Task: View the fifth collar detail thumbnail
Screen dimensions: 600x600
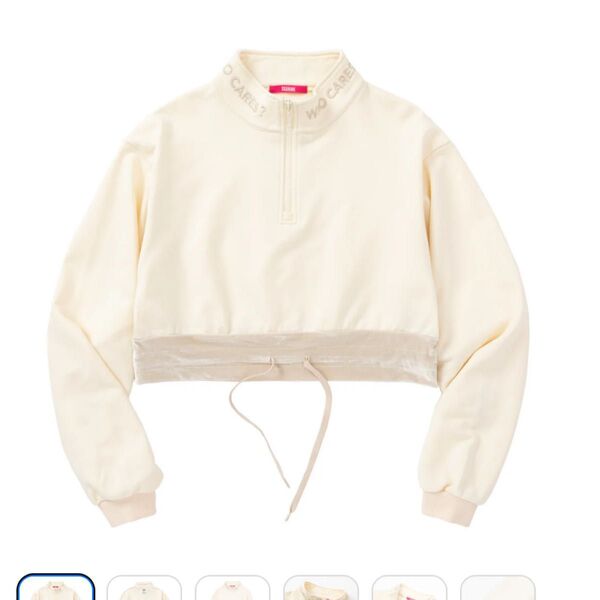Action: point(409,589)
